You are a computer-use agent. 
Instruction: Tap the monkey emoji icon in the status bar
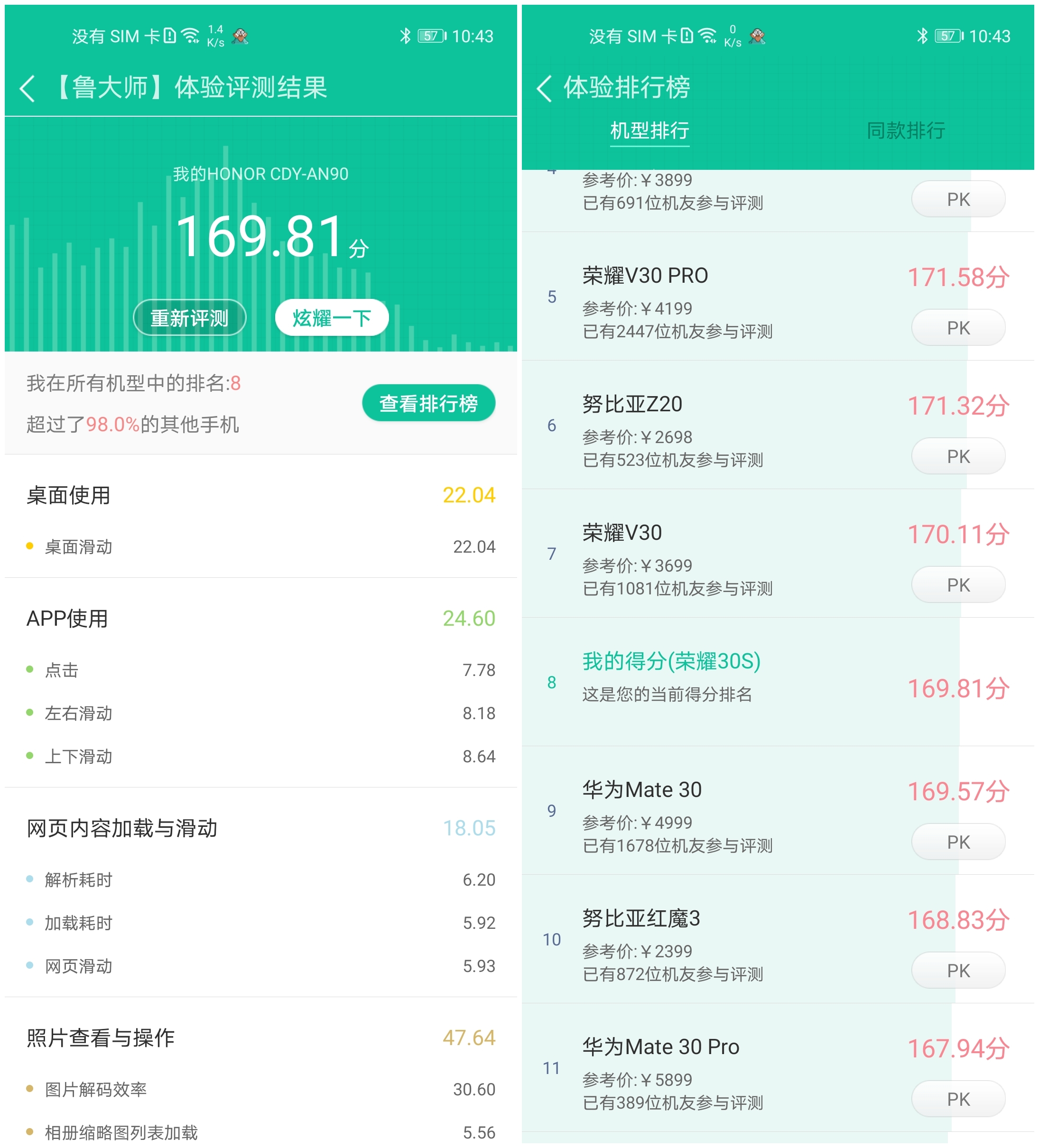240,36
